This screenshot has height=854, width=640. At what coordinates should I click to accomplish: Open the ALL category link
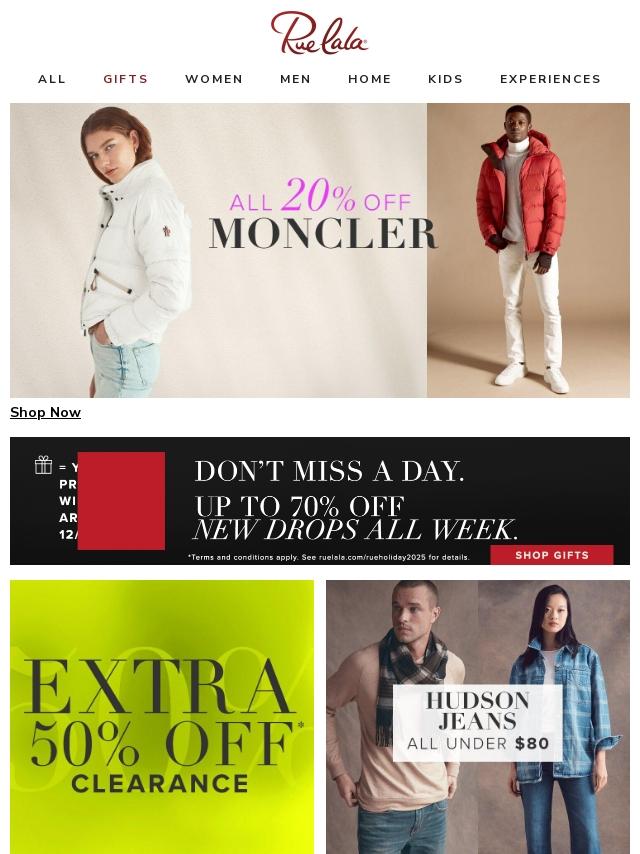(x=52, y=79)
